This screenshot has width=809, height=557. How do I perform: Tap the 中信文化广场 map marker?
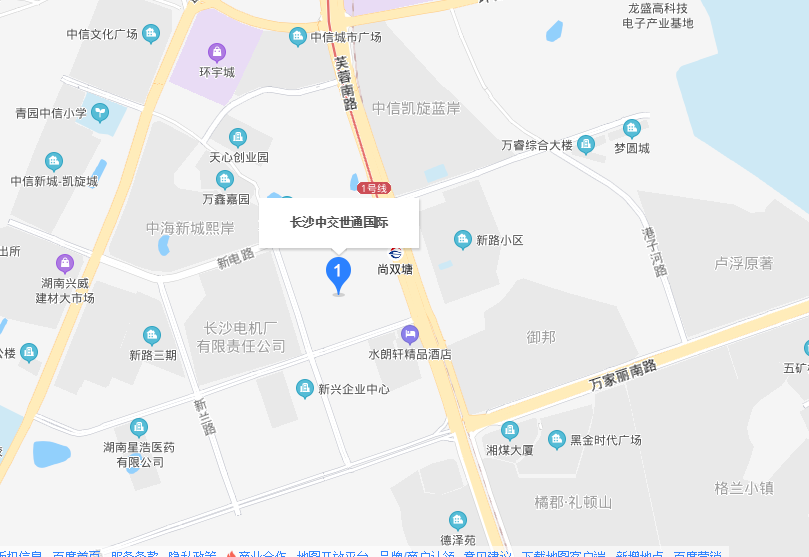(x=152, y=34)
